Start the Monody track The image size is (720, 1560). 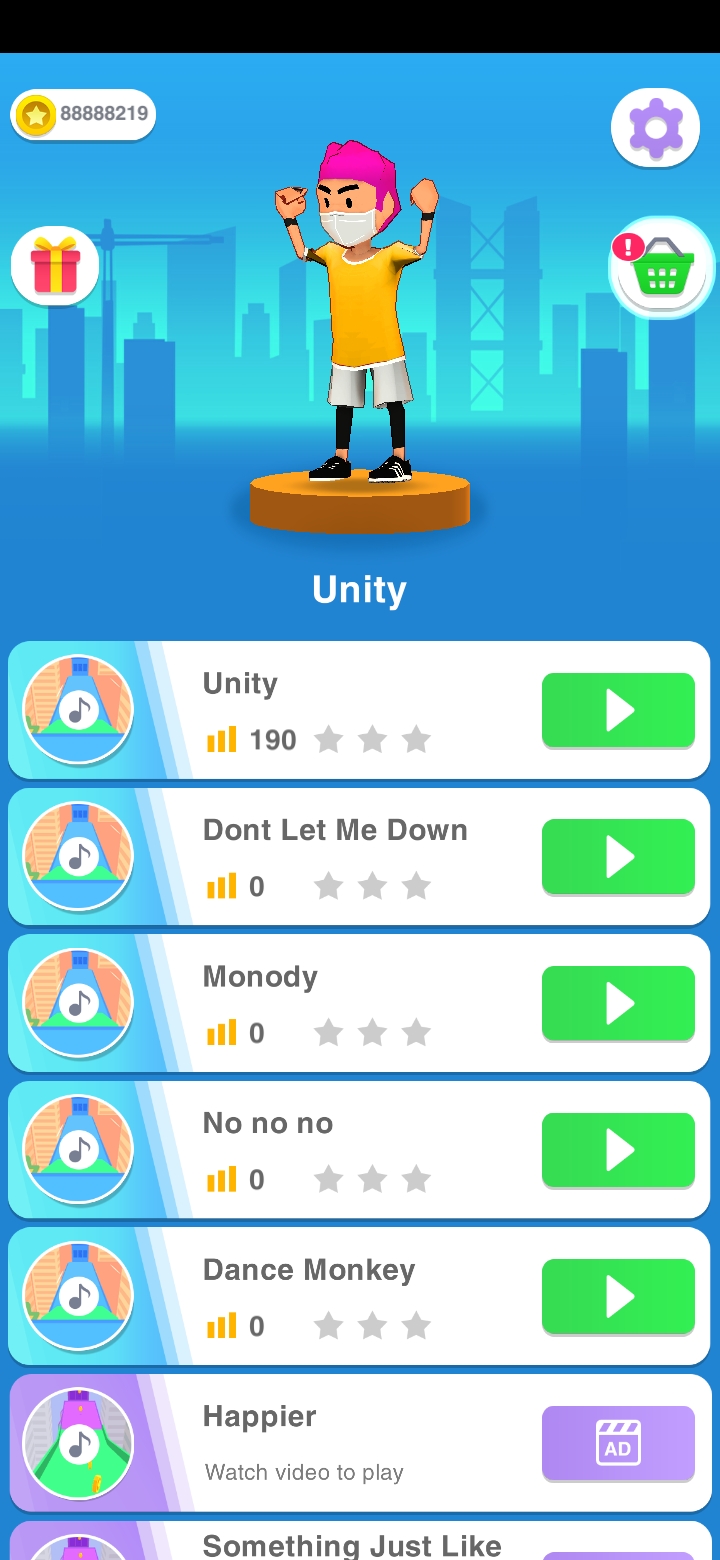(x=618, y=1004)
